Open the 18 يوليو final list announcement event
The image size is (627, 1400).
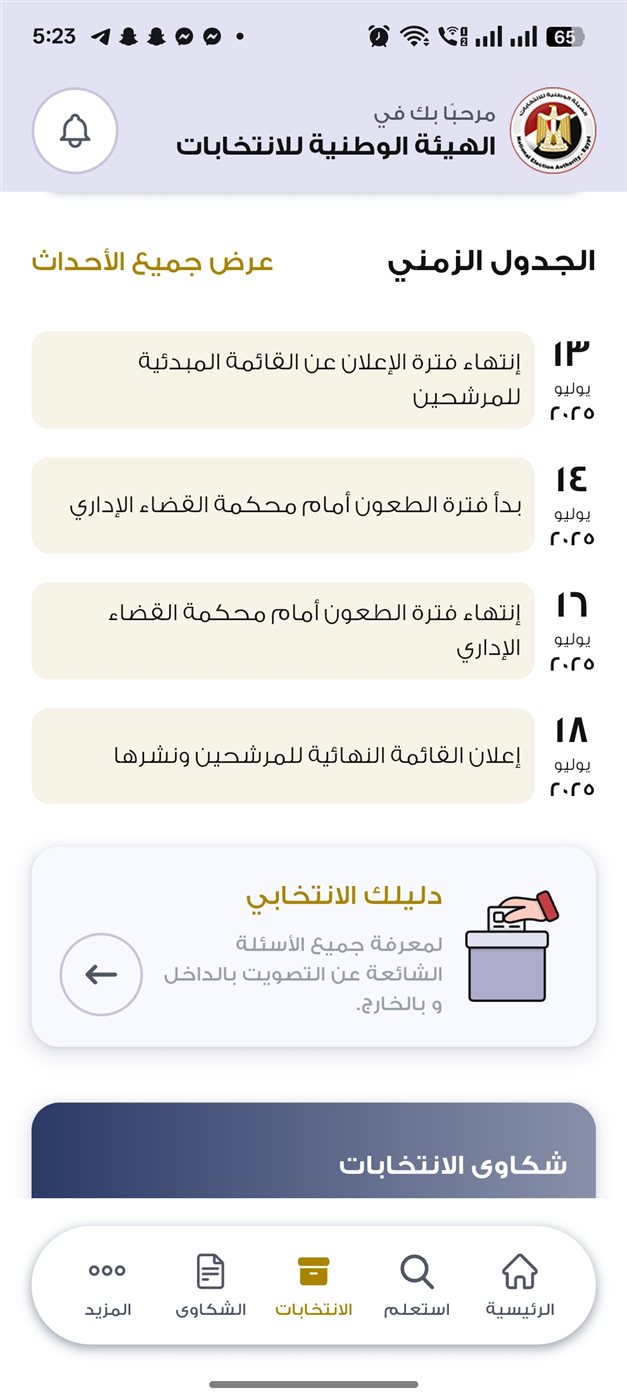[283, 756]
